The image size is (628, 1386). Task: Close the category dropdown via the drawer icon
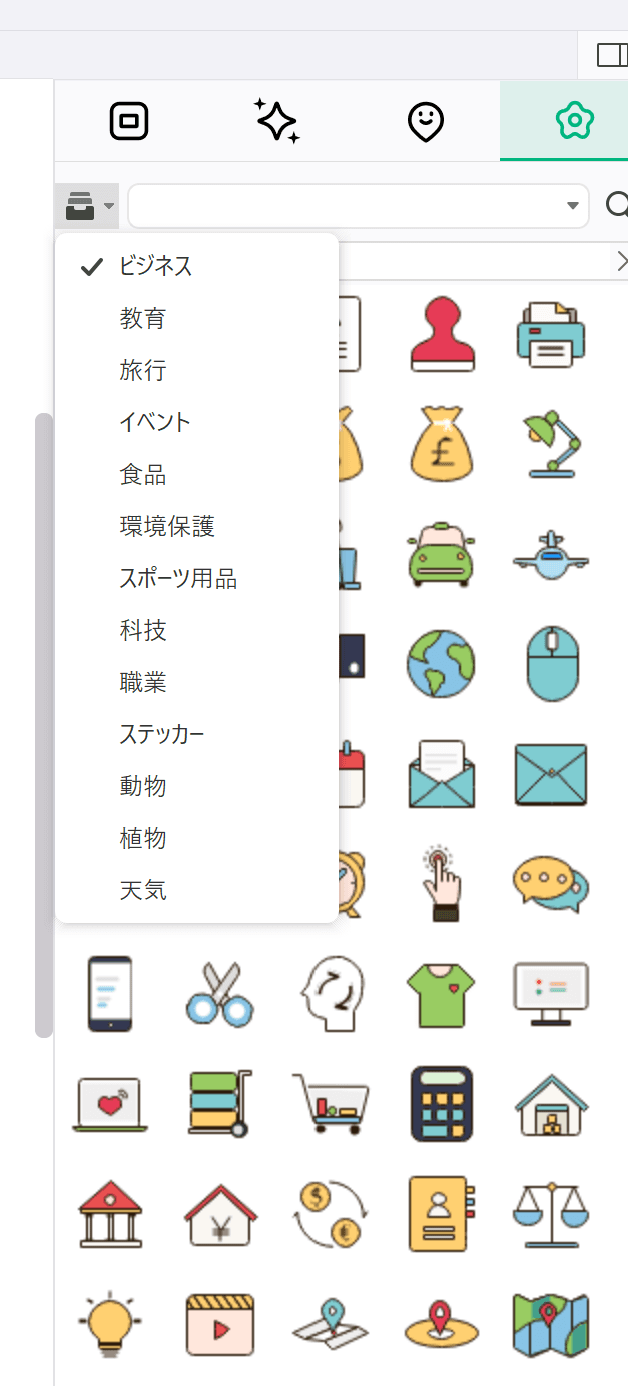point(88,206)
